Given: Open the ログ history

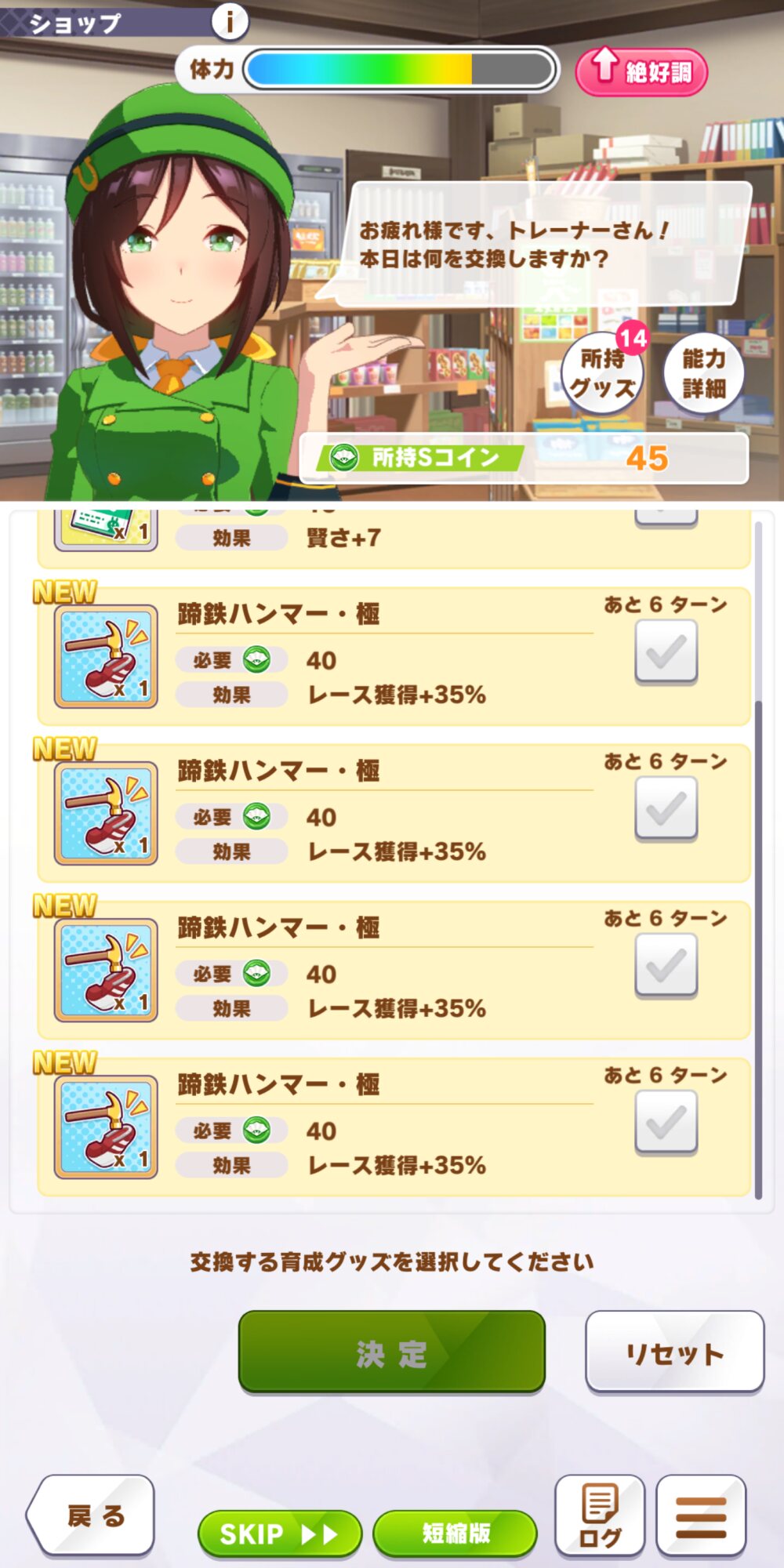Looking at the screenshot, I should pyautogui.click(x=600, y=1515).
